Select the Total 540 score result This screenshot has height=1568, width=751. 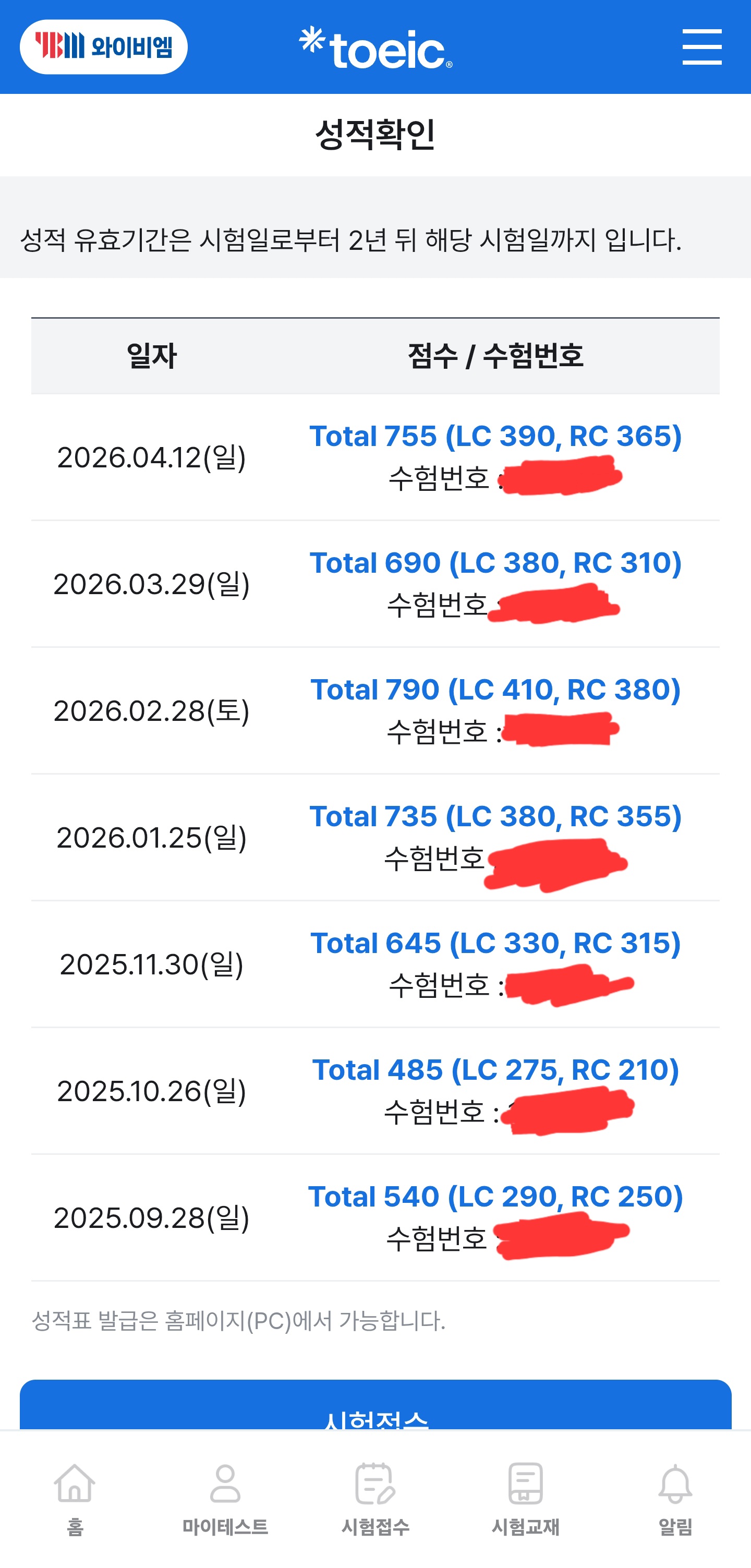click(x=495, y=1196)
